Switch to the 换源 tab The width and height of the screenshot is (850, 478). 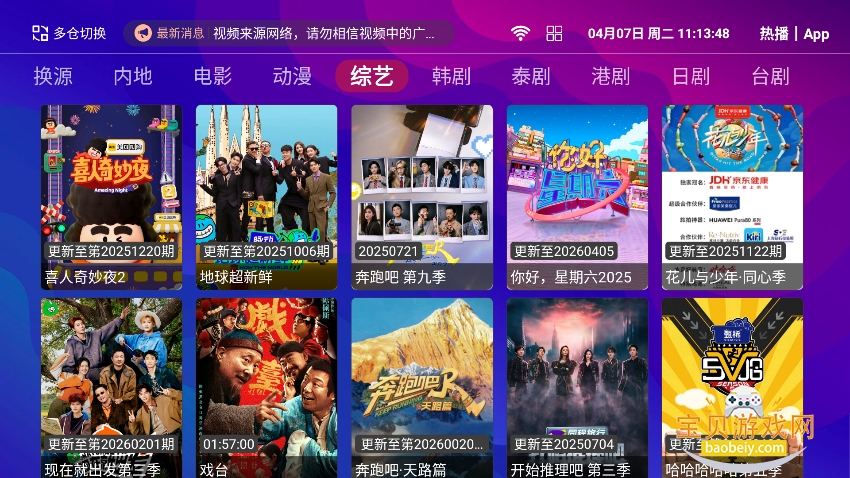(x=53, y=76)
